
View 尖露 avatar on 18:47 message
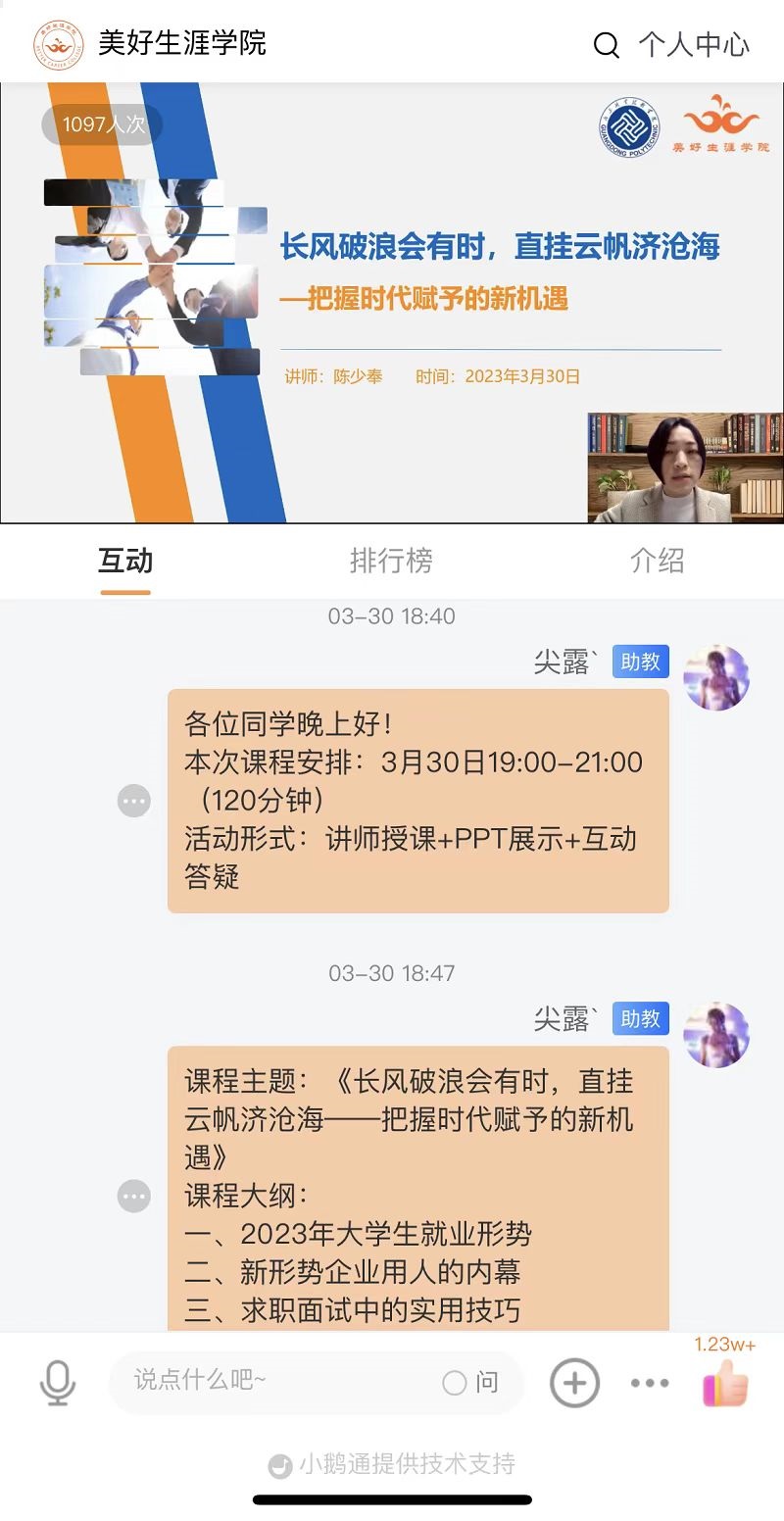click(716, 1034)
